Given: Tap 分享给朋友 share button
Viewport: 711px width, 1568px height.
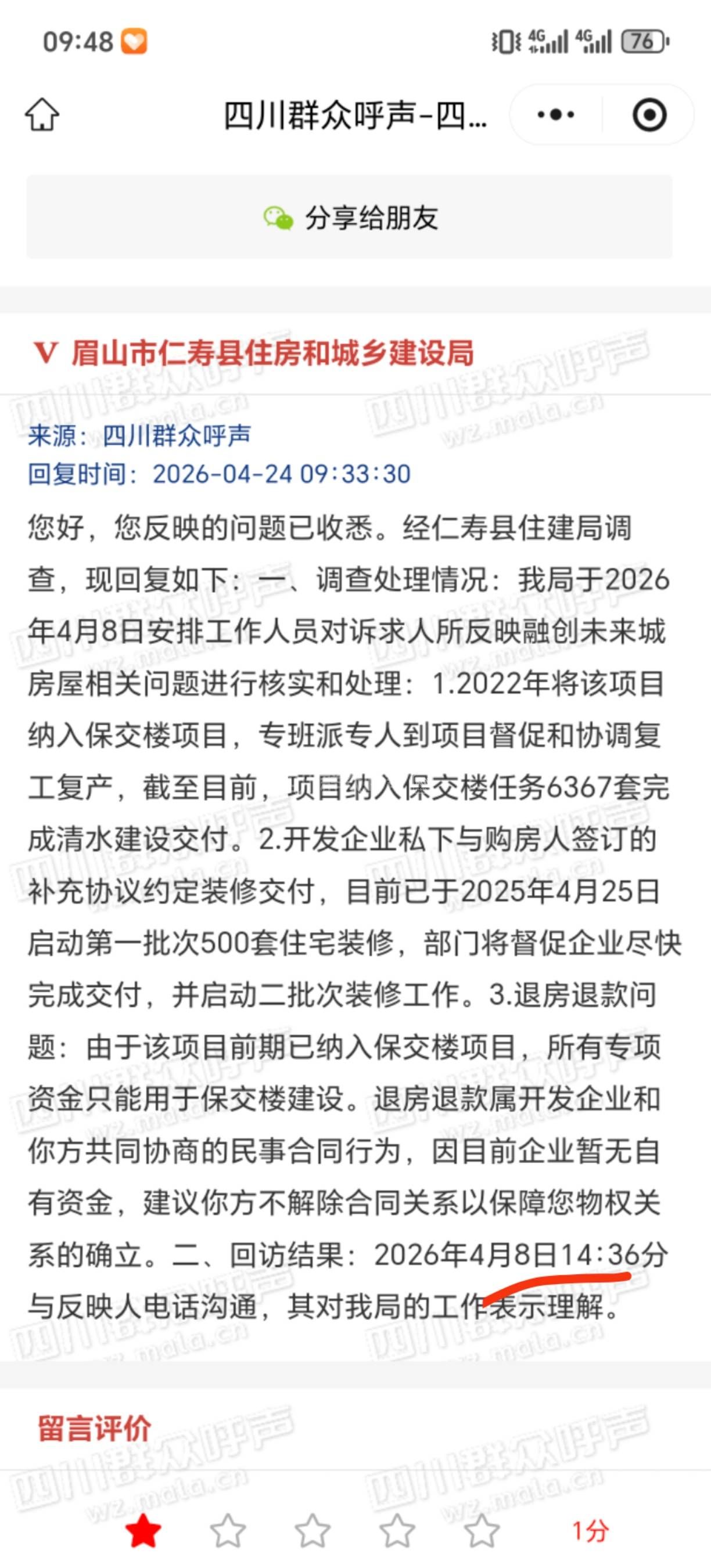Looking at the screenshot, I should pos(349,217).
